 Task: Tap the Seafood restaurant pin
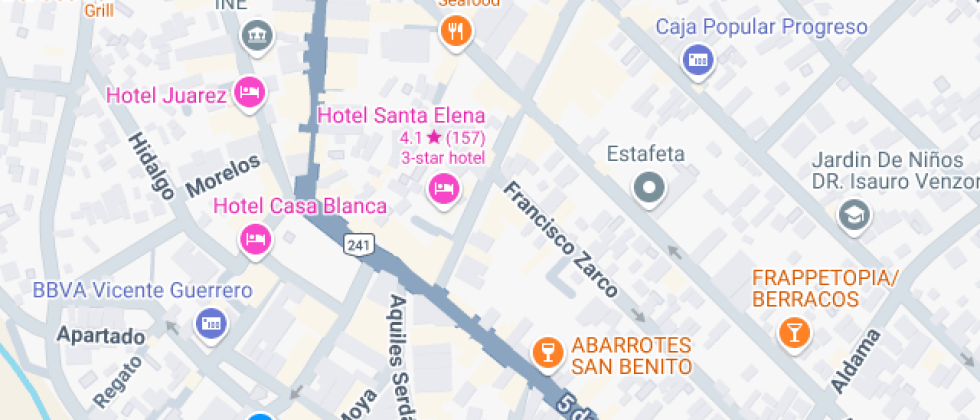[456, 32]
